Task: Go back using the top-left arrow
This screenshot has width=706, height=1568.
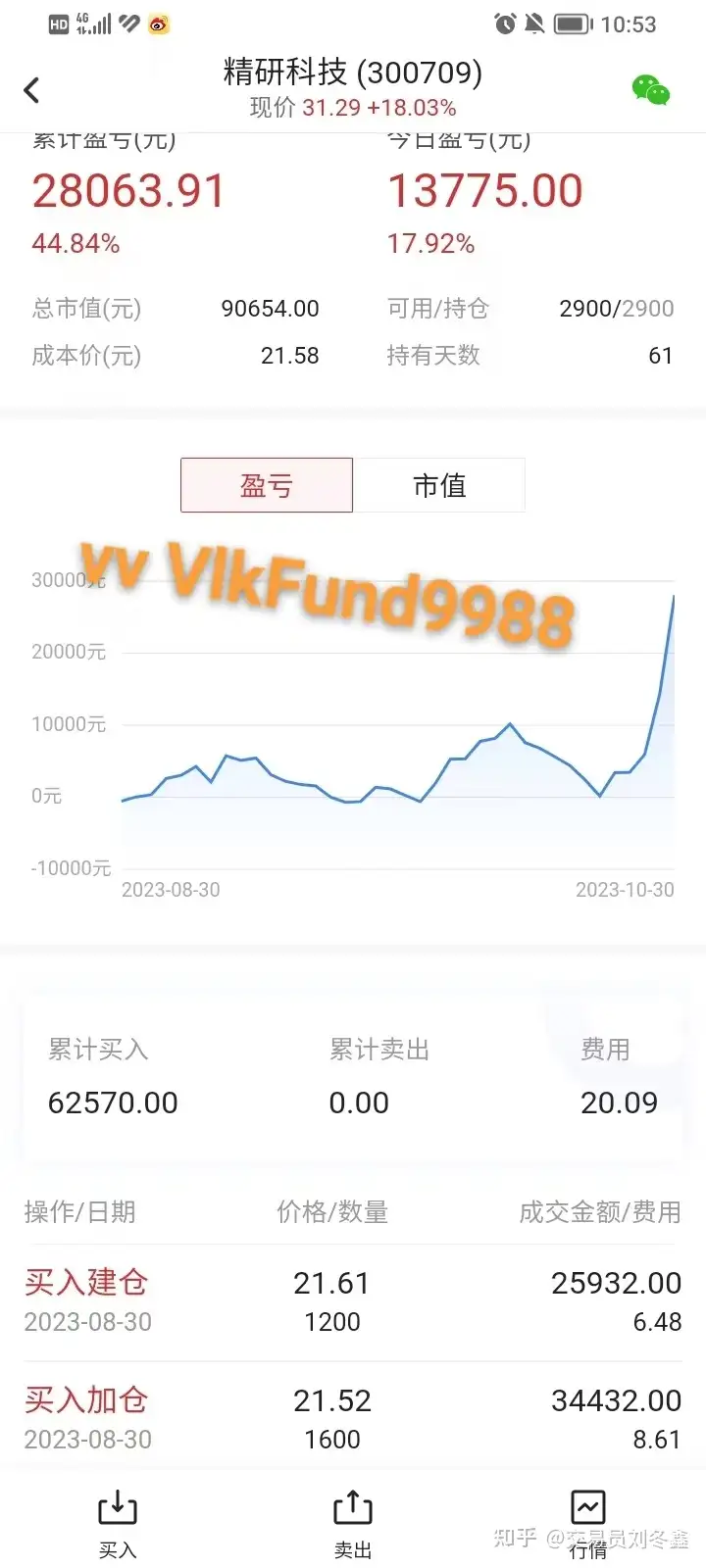Action: (x=31, y=90)
